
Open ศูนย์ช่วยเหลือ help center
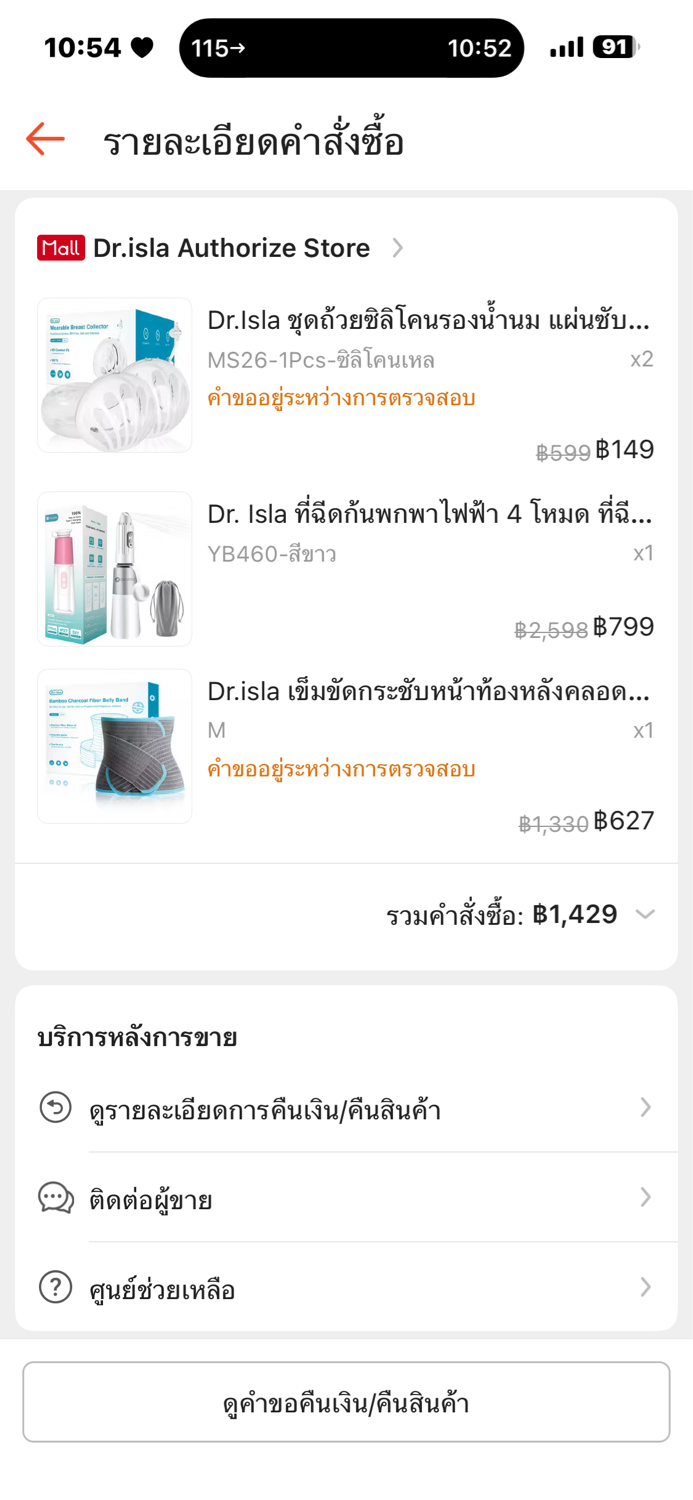pyautogui.click(x=345, y=1288)
